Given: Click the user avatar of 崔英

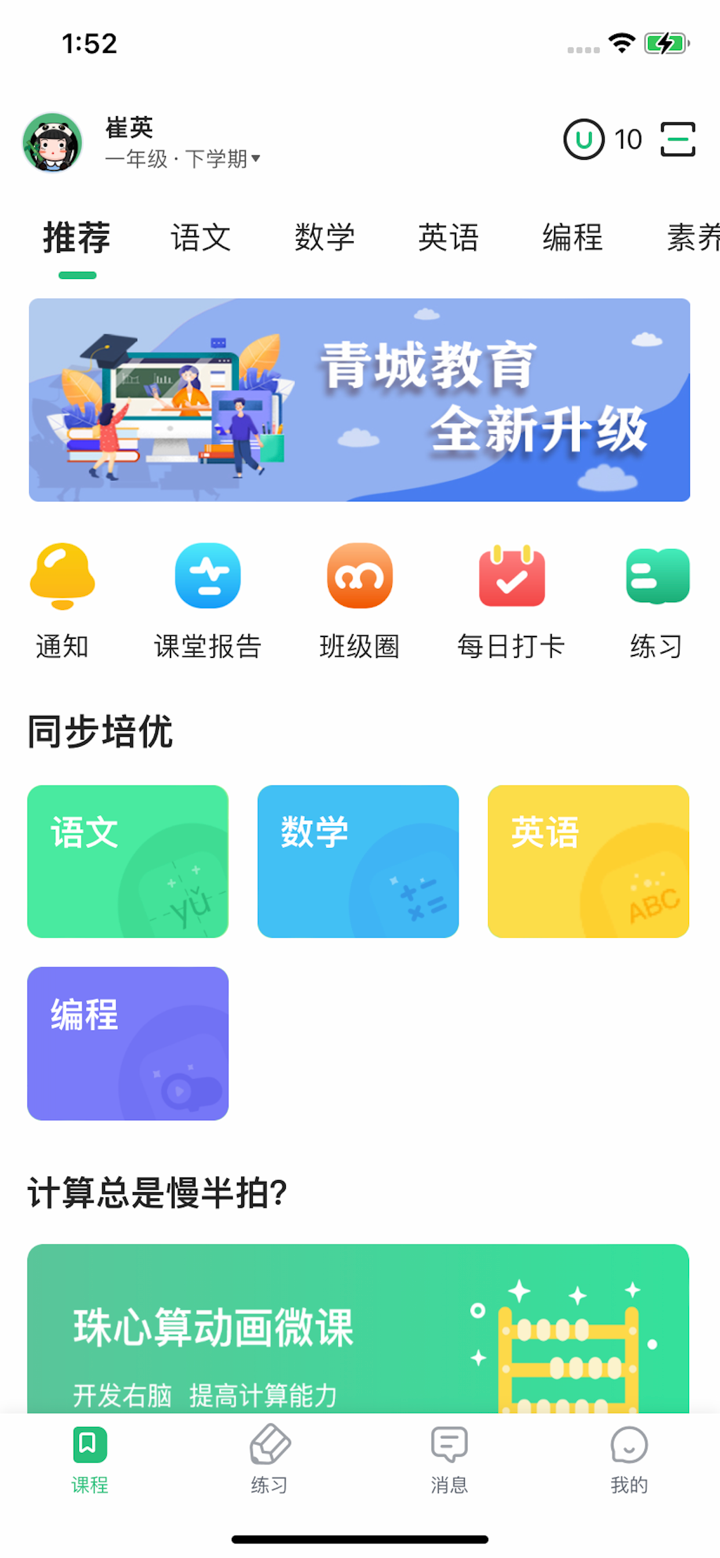Looking at the screenshot, I should pyautogui.click(x=53, y=142).
